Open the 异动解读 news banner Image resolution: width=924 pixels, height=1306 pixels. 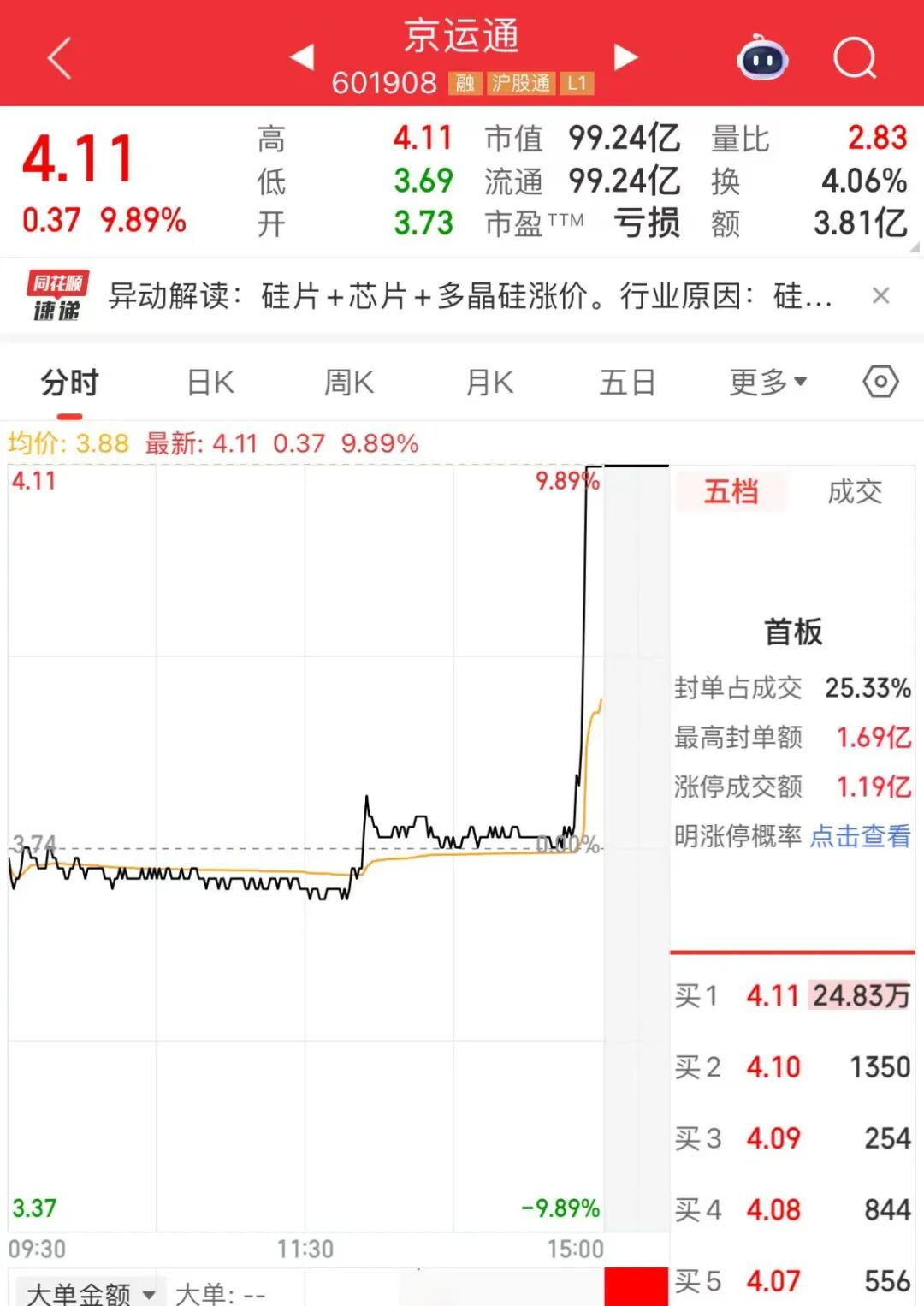coord(469,296)
